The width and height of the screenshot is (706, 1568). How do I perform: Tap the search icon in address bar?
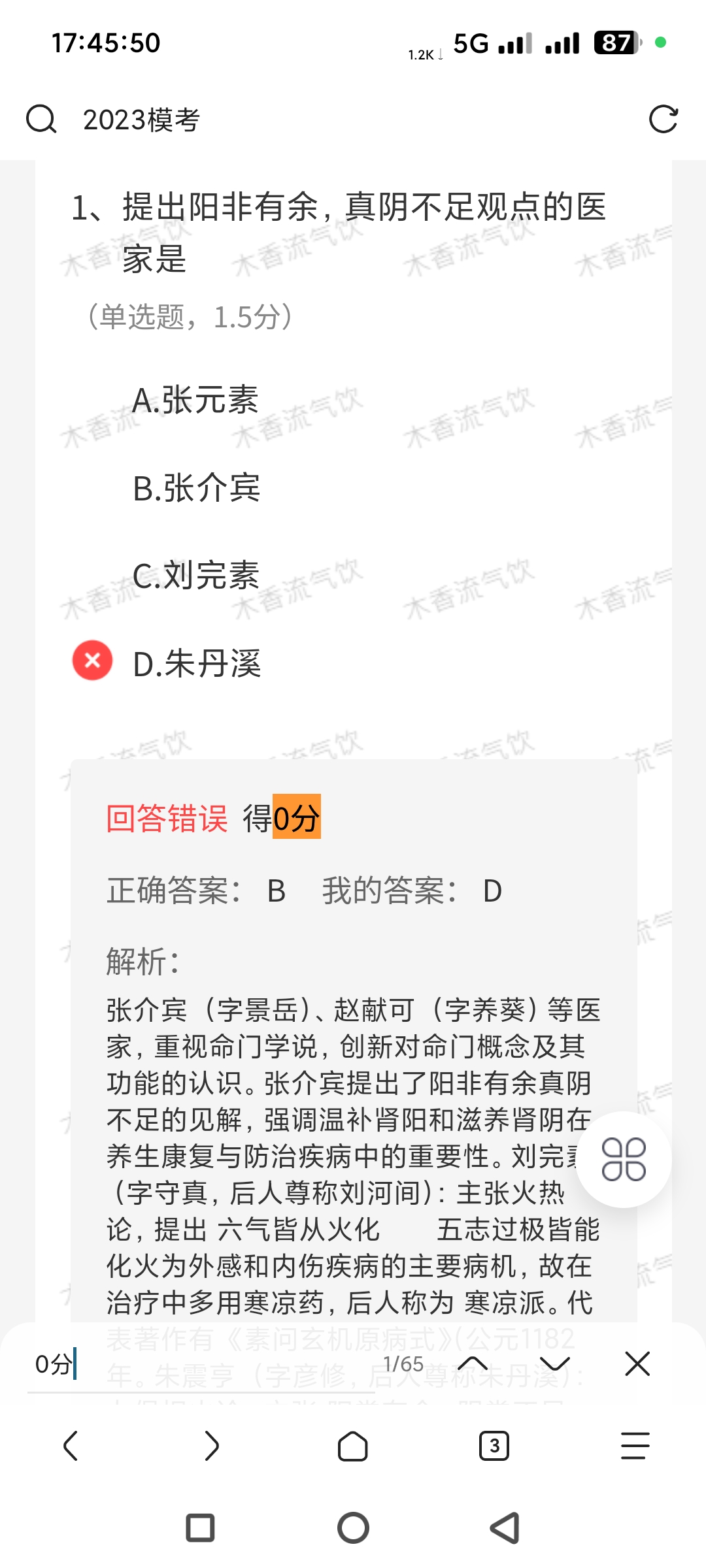tap(41, 120)
